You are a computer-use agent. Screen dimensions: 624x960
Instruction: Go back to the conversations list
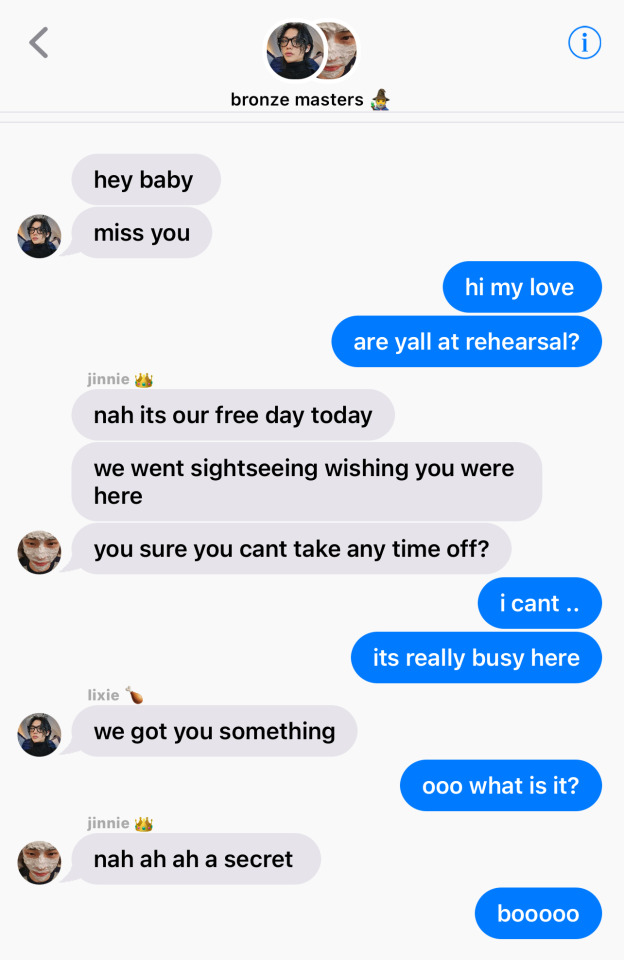pyautogui.click(x=39, y=43)
